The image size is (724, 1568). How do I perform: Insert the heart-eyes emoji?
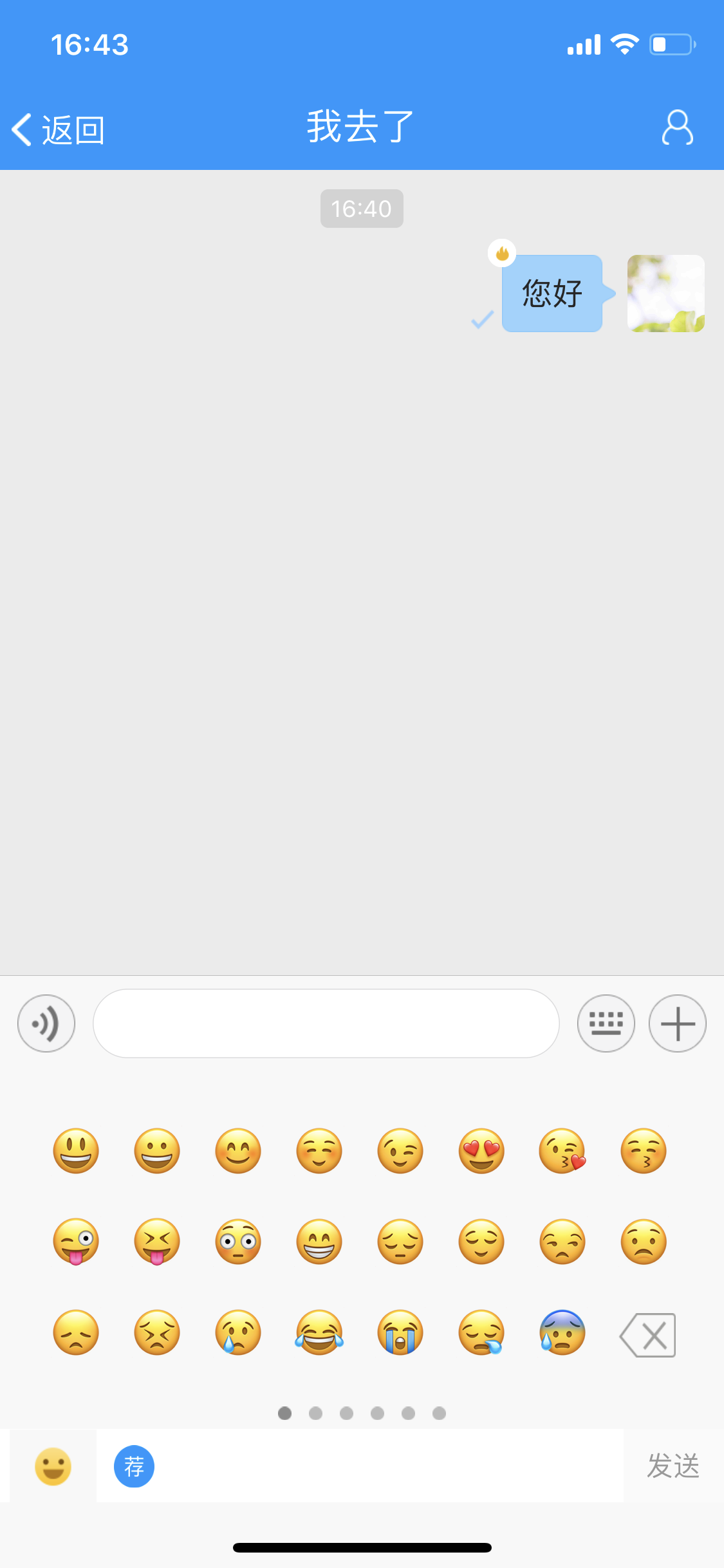(481, 1150)
